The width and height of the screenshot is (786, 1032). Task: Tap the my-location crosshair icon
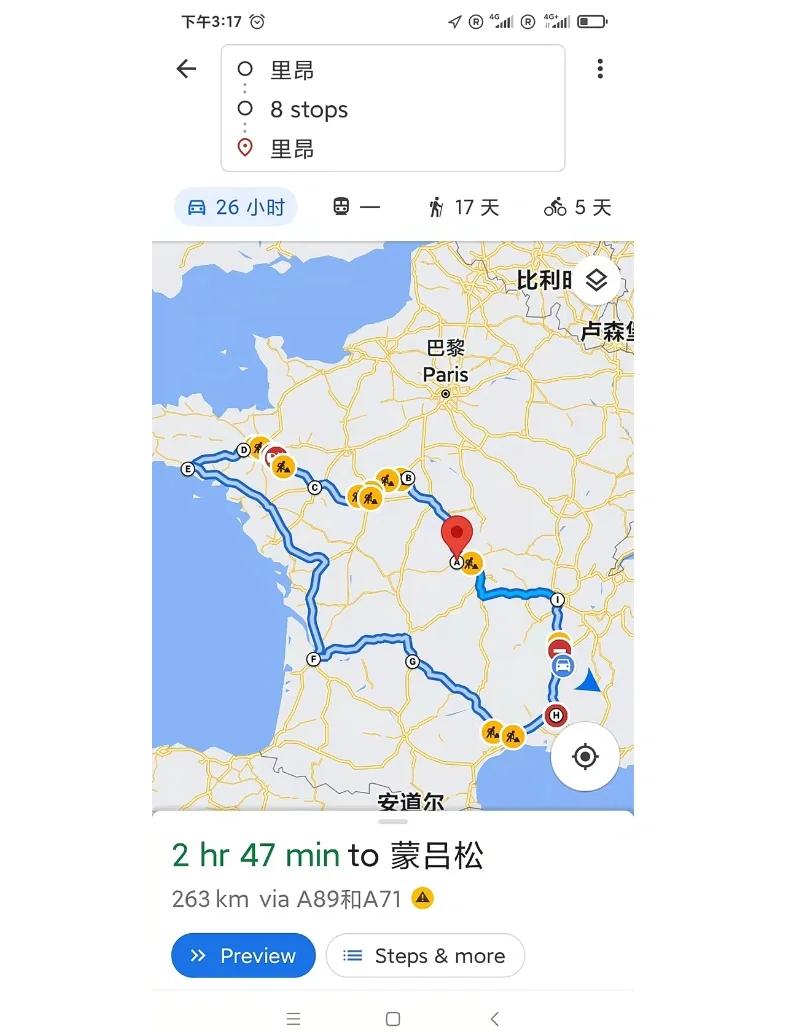(x=584, y=757)
